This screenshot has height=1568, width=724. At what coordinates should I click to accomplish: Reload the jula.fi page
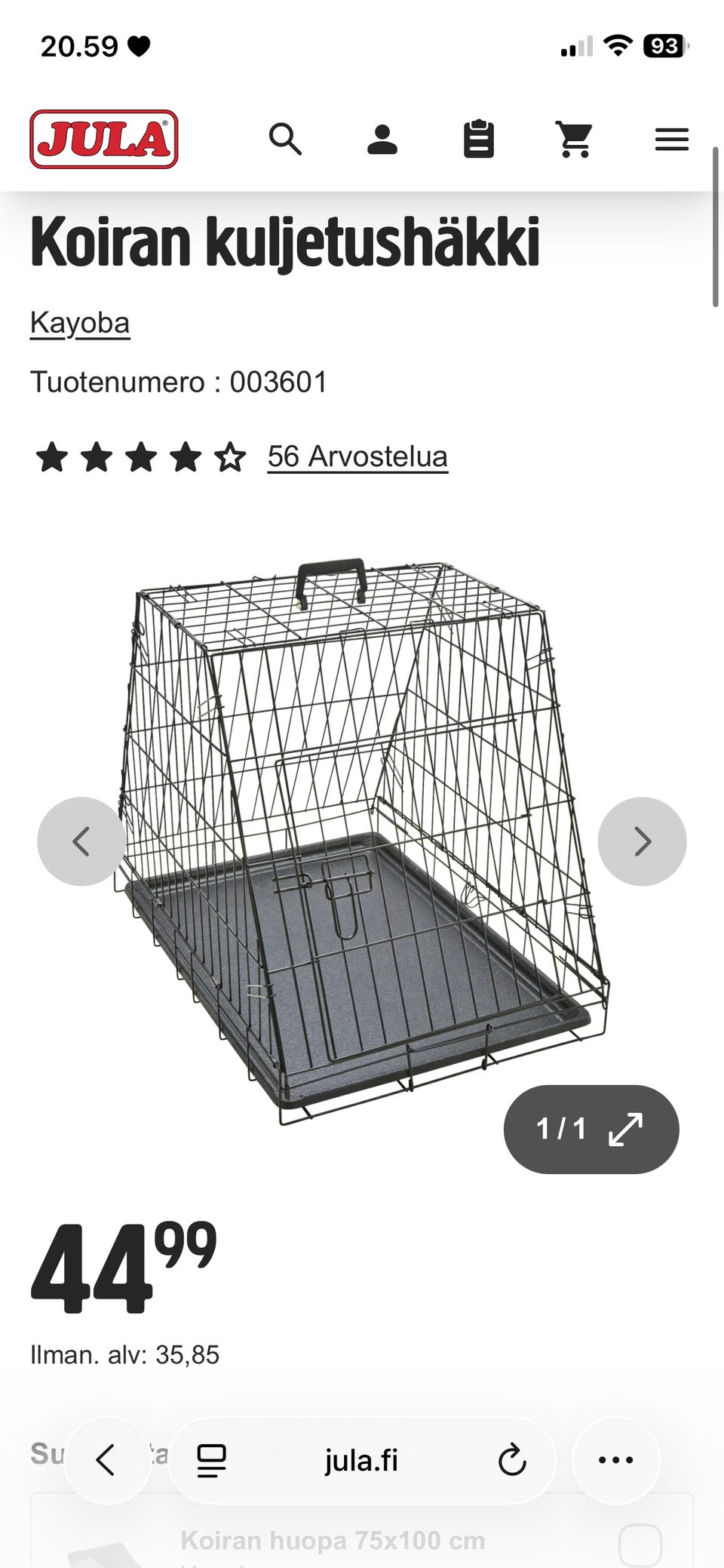click(x=512, y=1460)
